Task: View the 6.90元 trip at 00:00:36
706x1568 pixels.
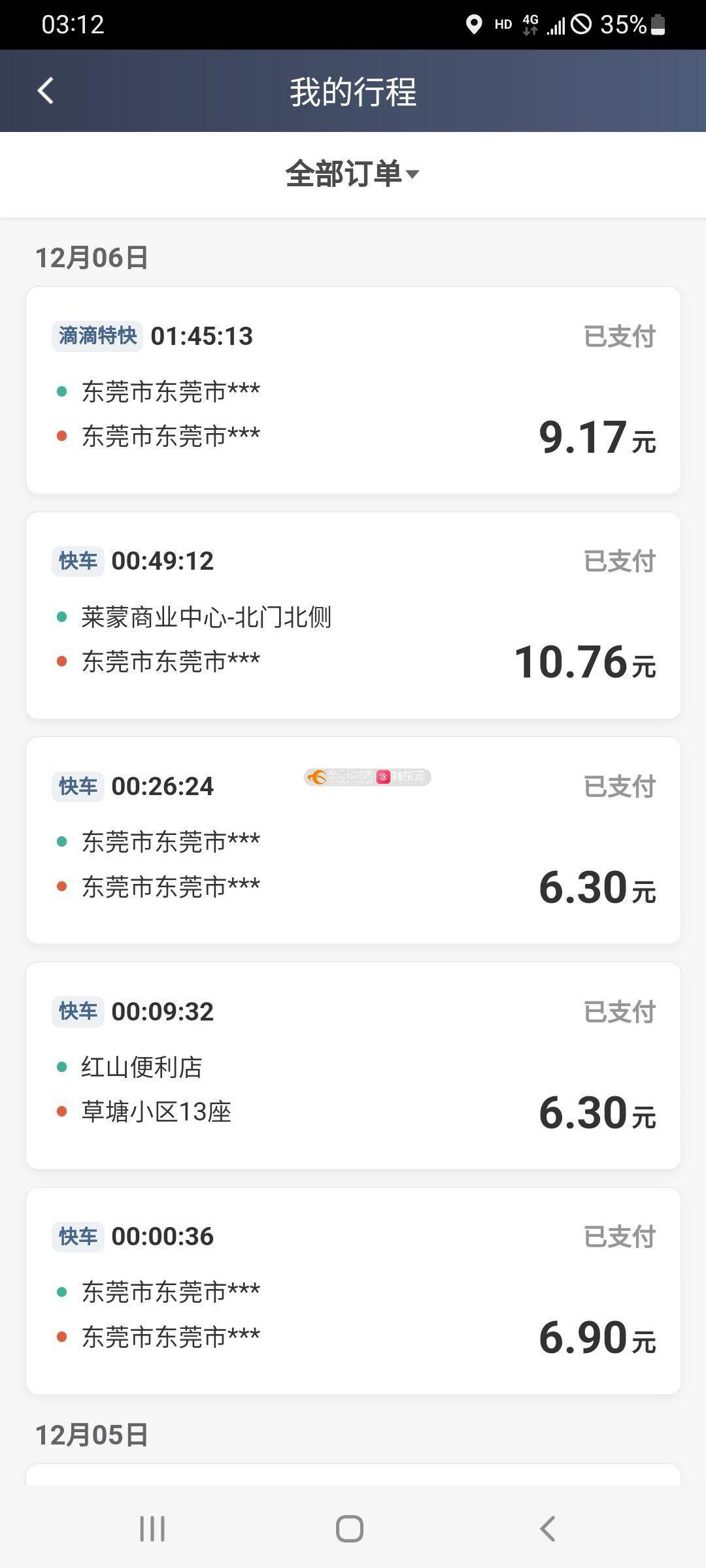Action: click(x=353, y=1291)
